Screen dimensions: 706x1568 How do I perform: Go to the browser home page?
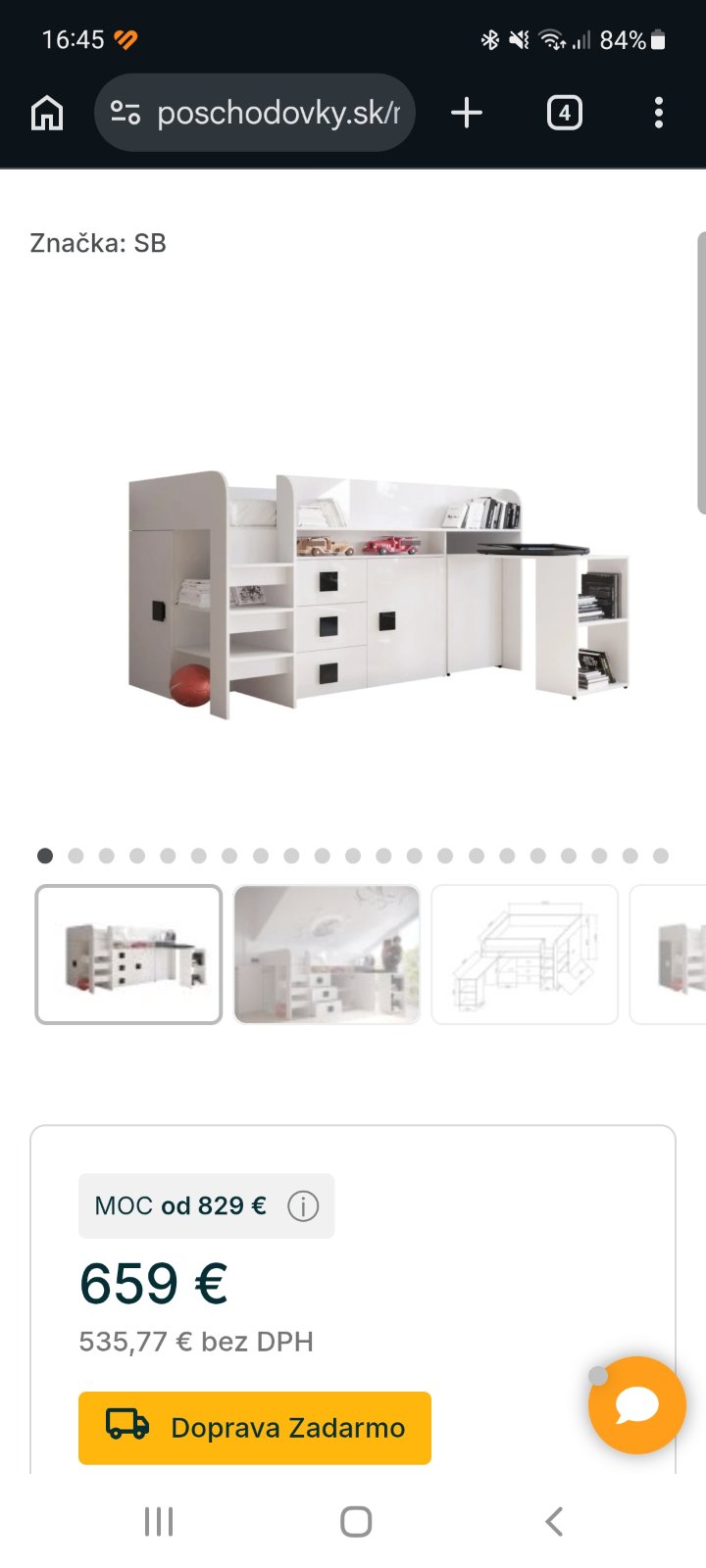[47, 114]
